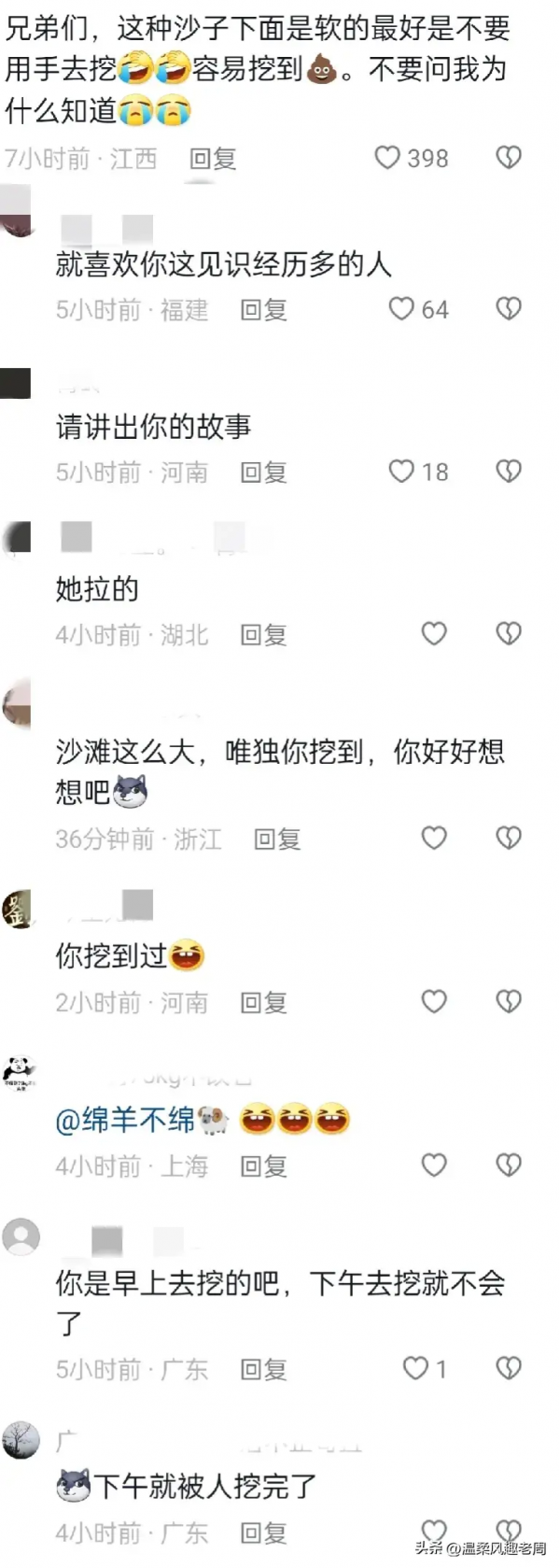Like the comment 请讲出你的故事
The height and width of the screenshot is (1568, 560).
tap(401, 472)
